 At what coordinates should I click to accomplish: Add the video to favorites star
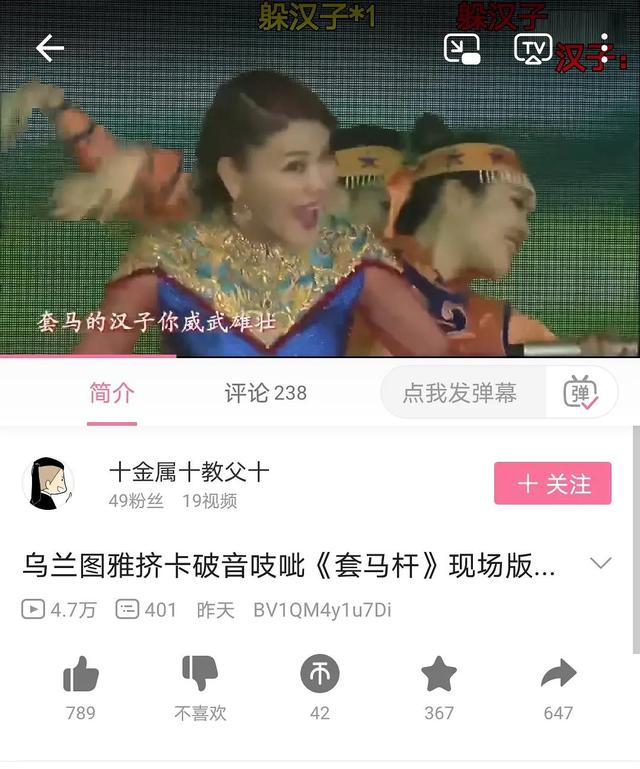[x=439, y=676]
